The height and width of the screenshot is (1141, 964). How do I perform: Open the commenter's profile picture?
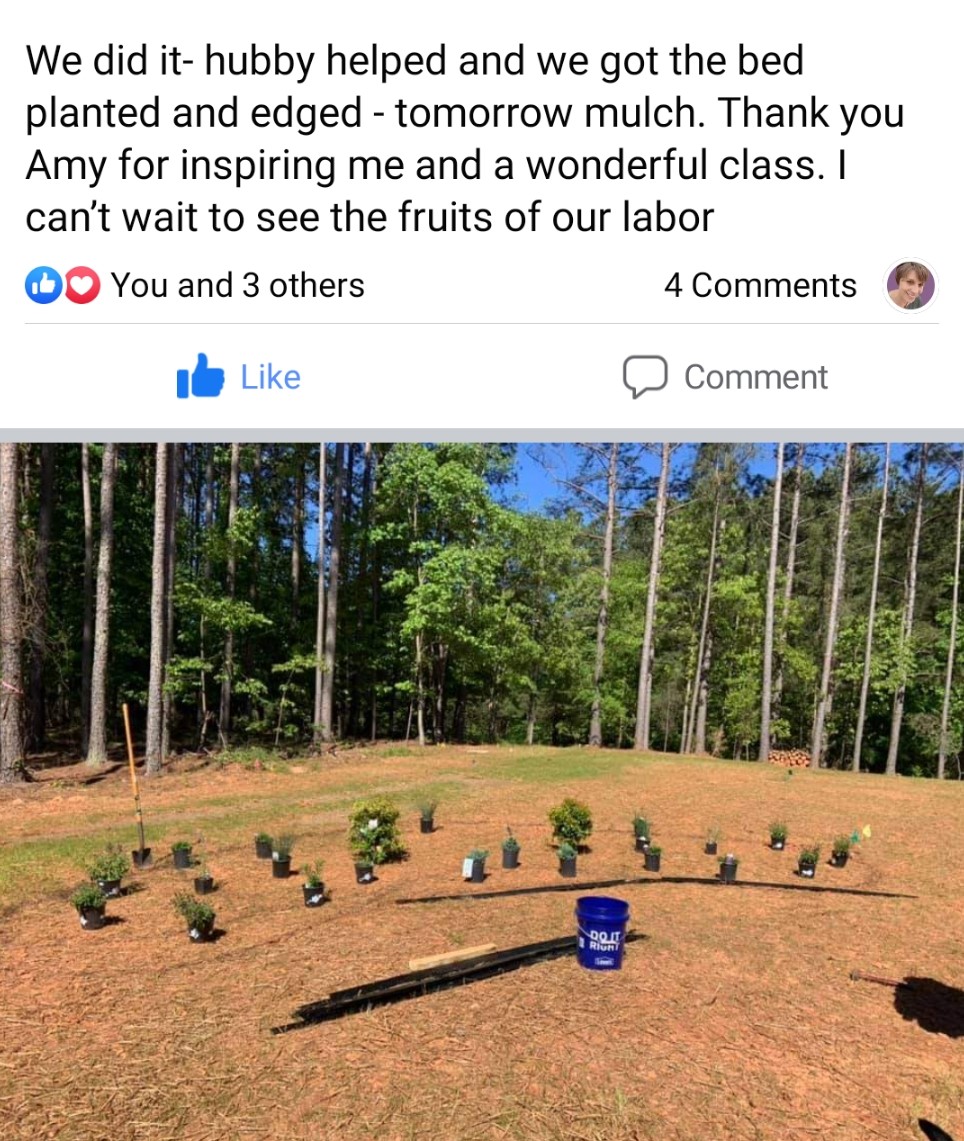910,286
